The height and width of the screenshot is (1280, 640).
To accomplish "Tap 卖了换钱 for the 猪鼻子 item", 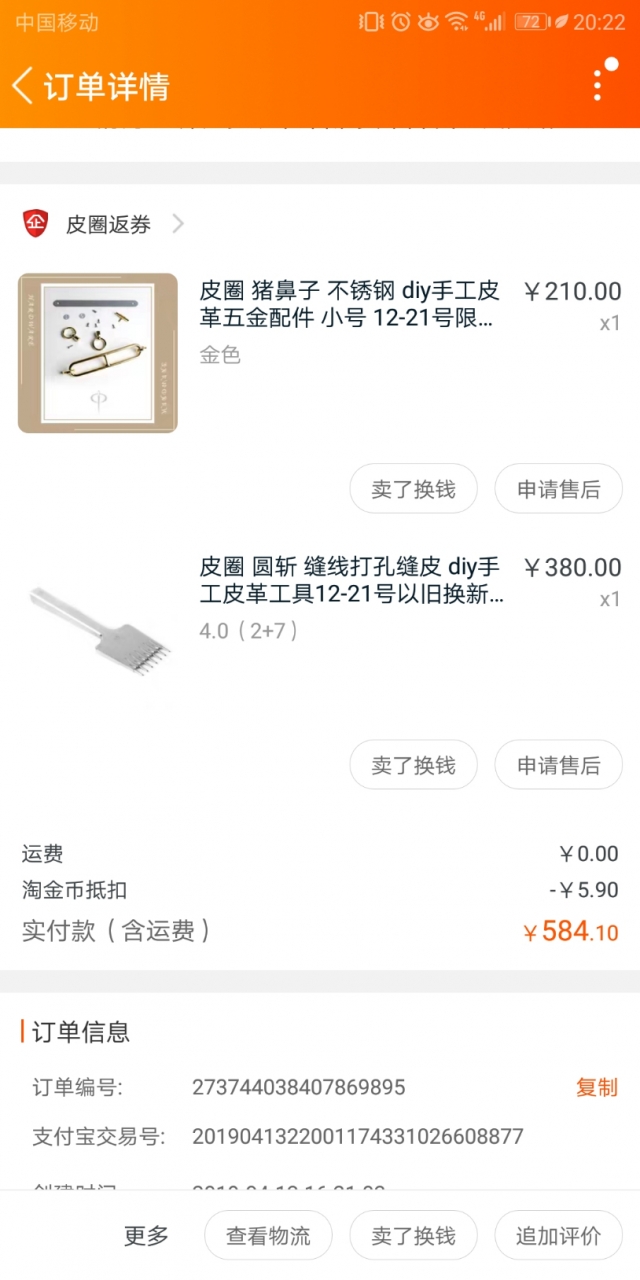I will coord(413,489).
